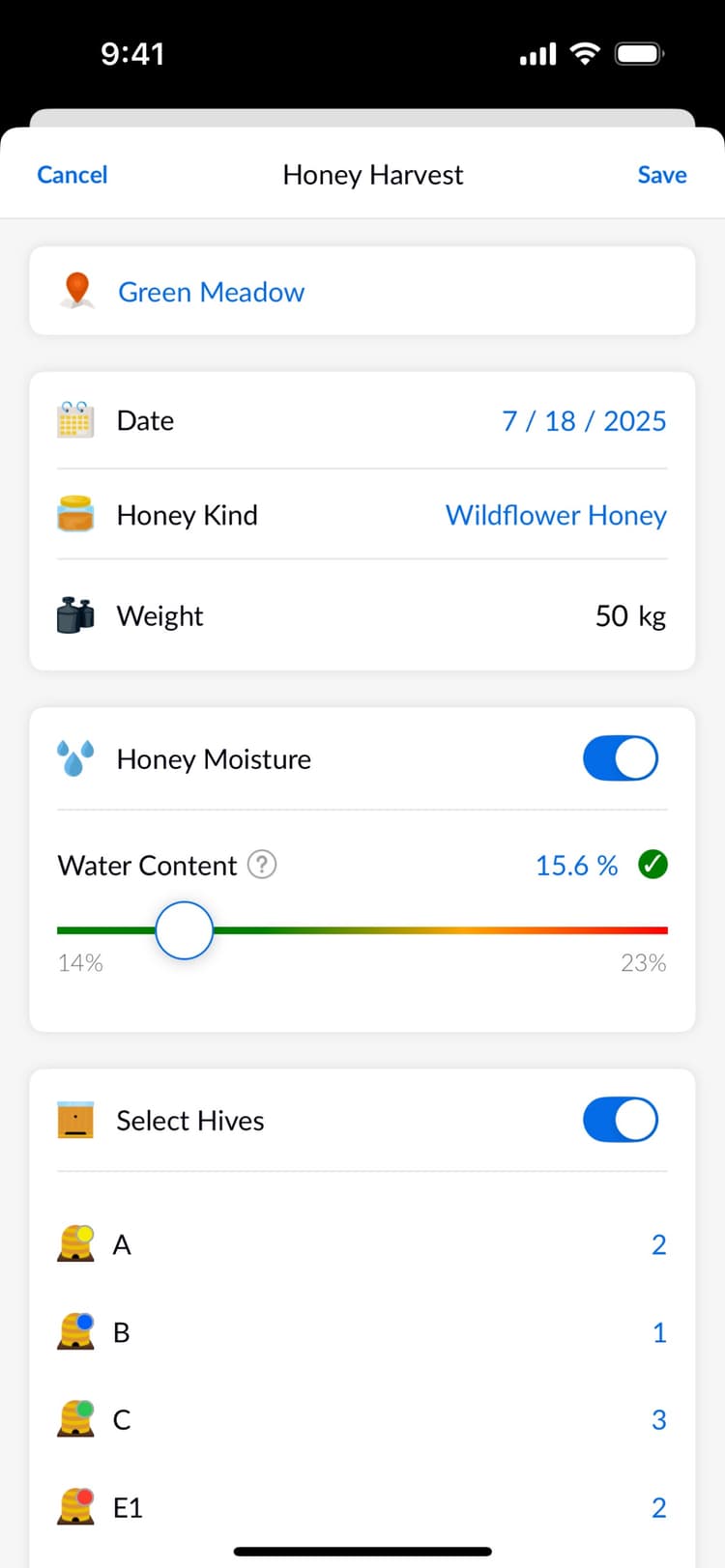Open the date picker showing 7/18/2025

[584, 420]
